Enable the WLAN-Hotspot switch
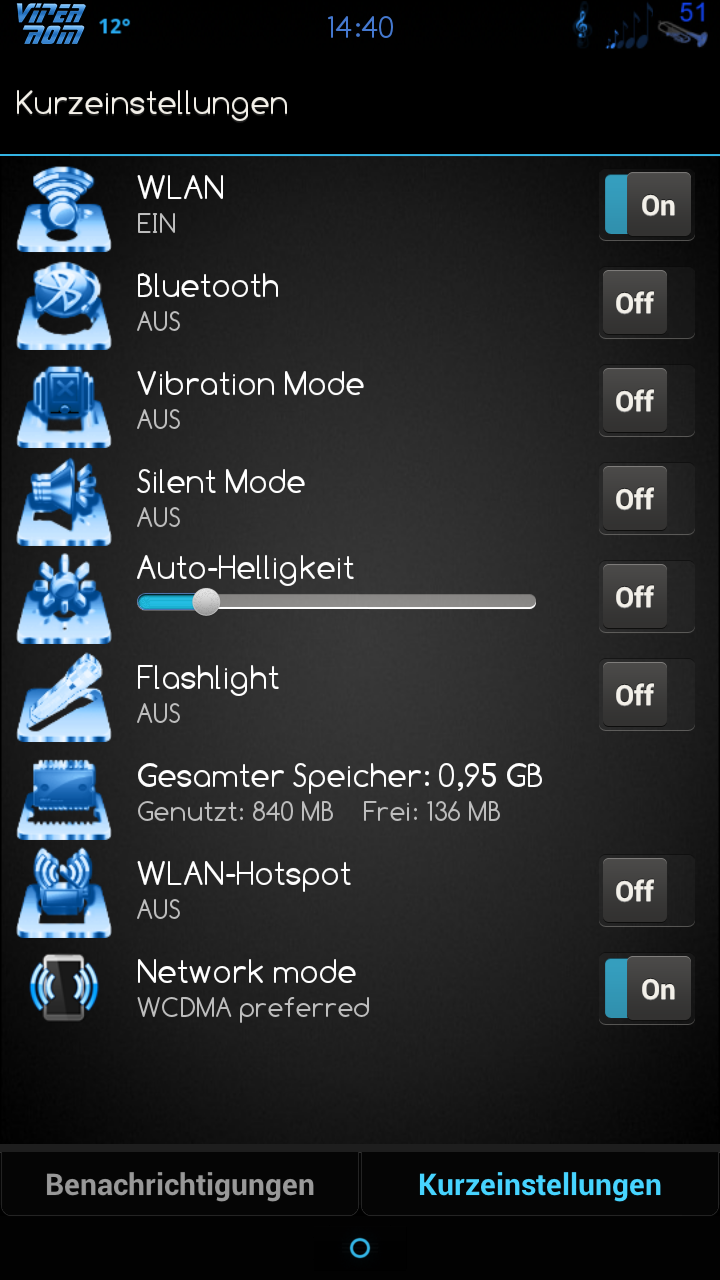720x1280 pixels. 647,891
